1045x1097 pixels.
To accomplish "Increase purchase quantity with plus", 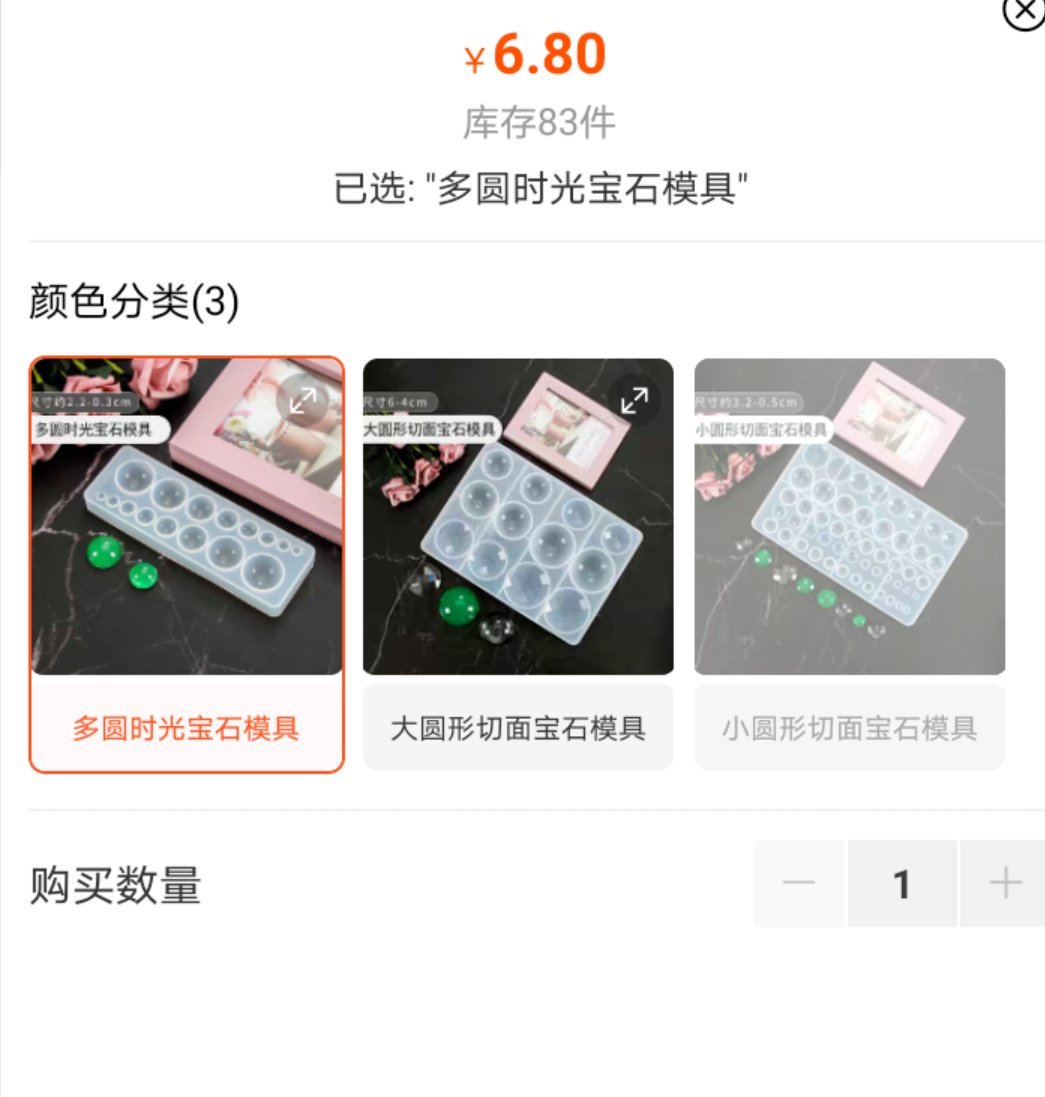I will pyautogui.click(x=1004, y=883).
